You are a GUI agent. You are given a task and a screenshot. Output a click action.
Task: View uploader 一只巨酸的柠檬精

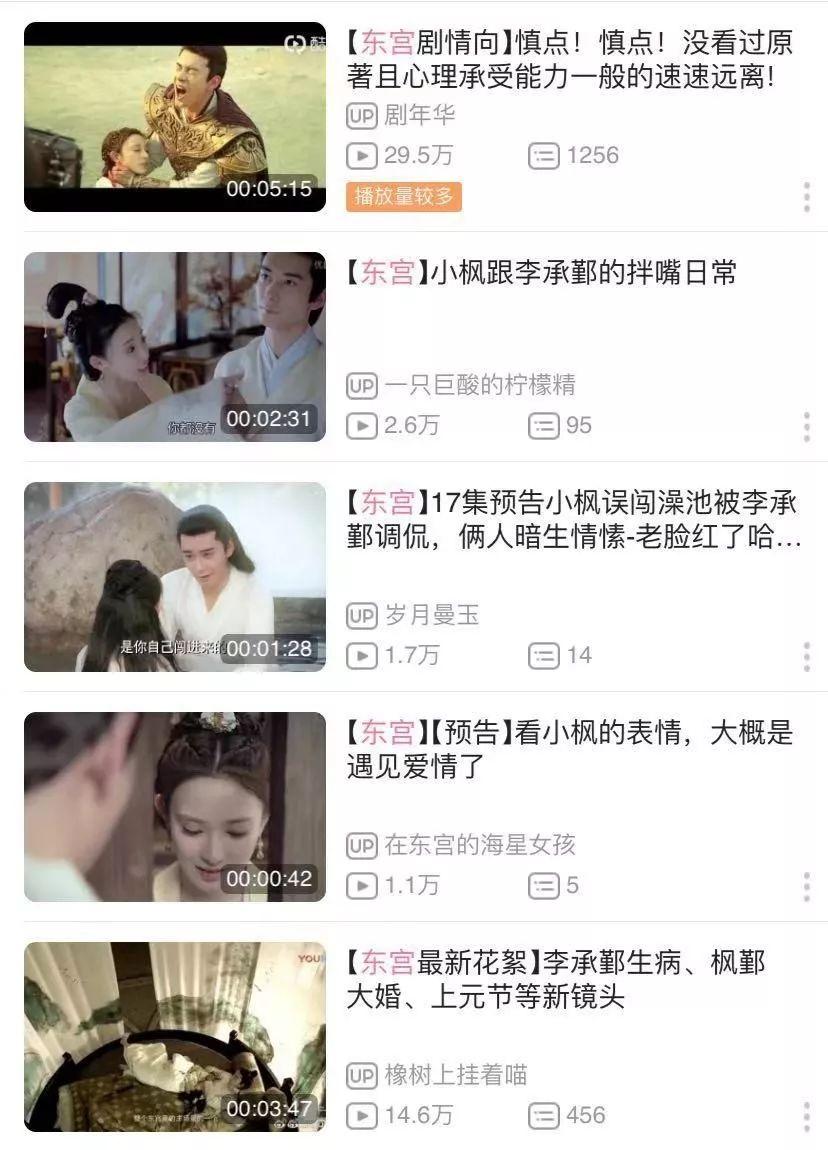478,386
